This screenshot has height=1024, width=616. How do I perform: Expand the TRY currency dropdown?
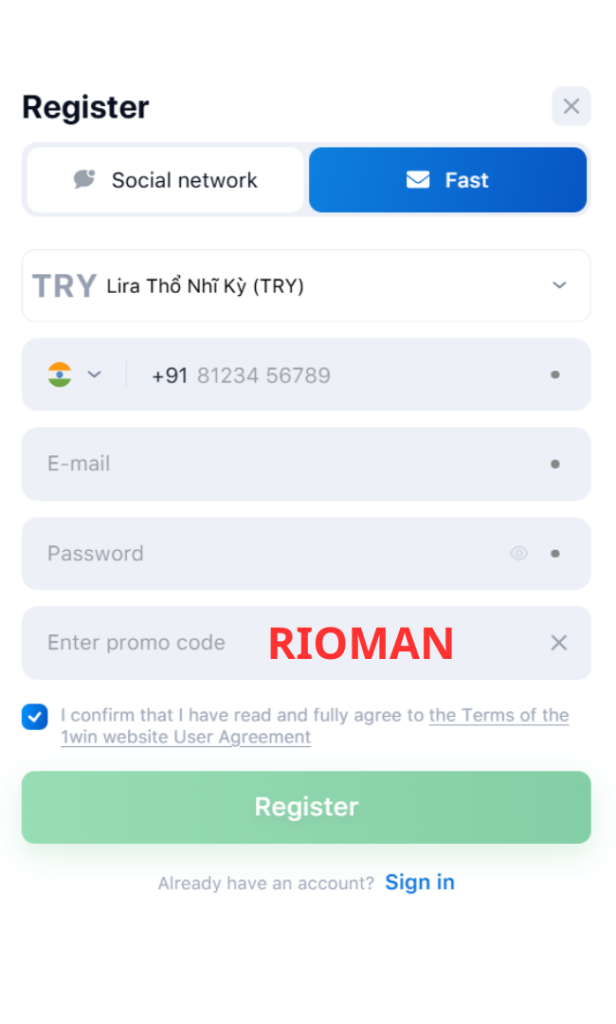[x=559, y=286]
